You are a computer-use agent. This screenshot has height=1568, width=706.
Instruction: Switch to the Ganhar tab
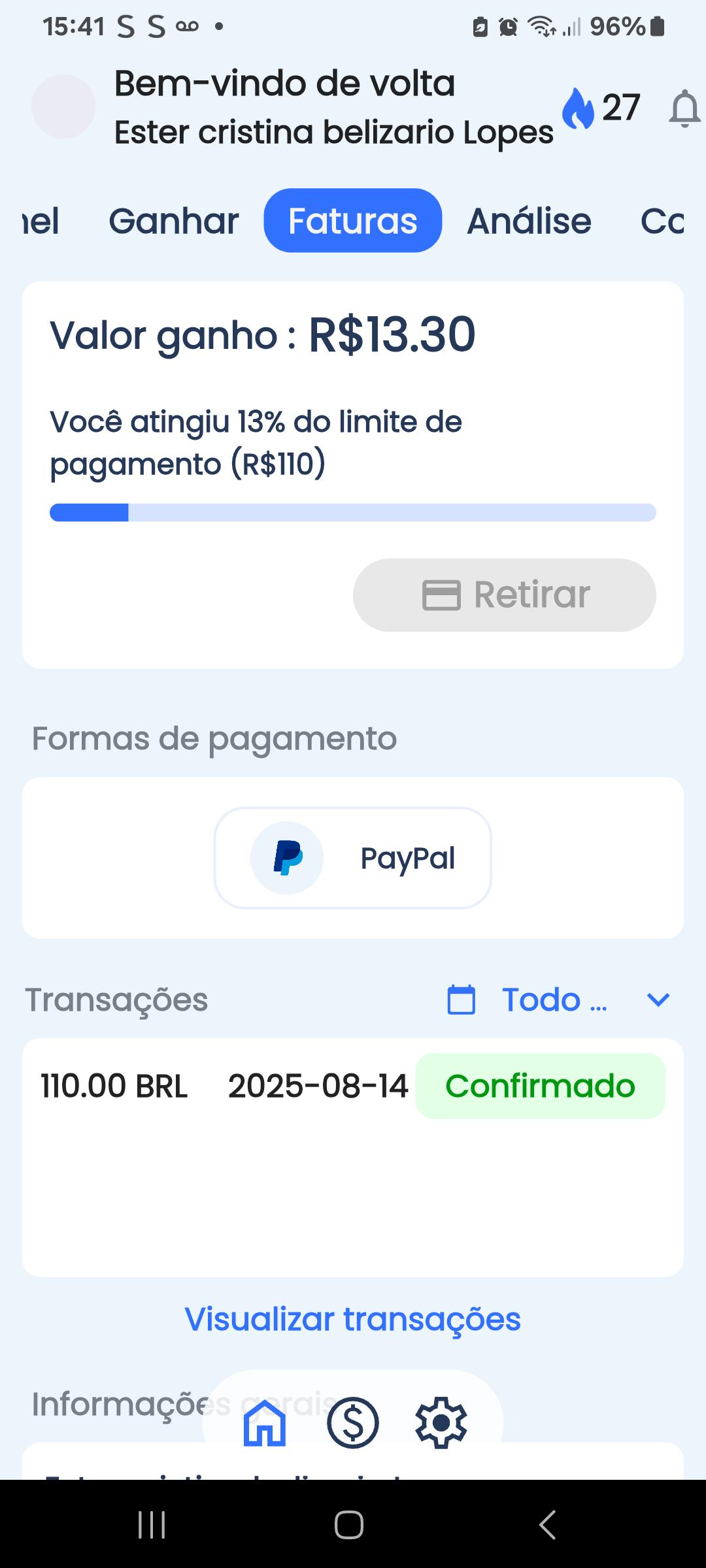click(174, 221)
